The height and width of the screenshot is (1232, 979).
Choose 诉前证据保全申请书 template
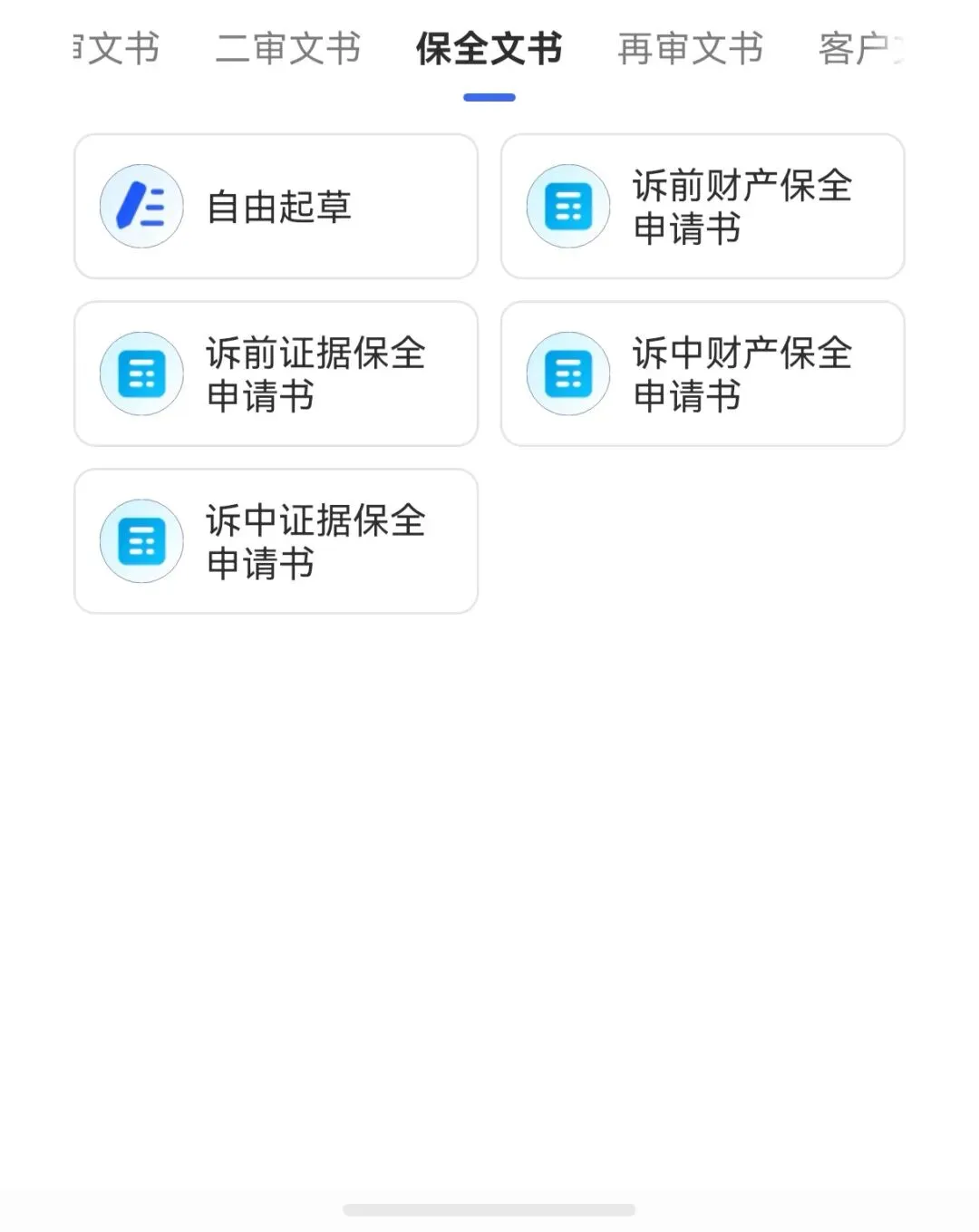point(276,373)
